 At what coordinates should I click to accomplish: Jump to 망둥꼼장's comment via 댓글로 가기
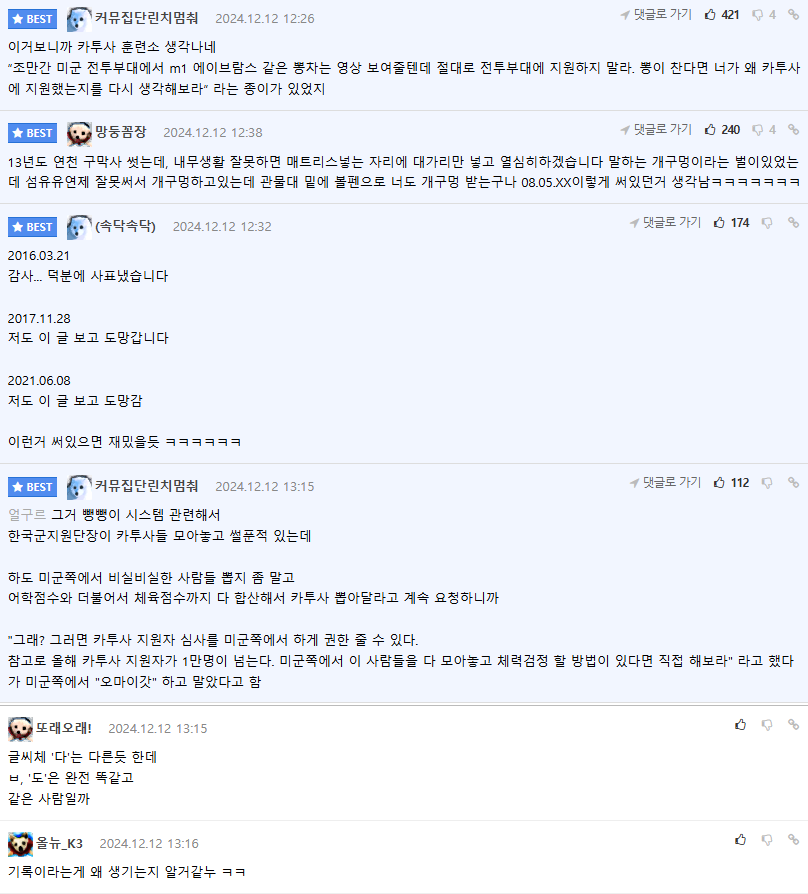click(x=656, y=129)
